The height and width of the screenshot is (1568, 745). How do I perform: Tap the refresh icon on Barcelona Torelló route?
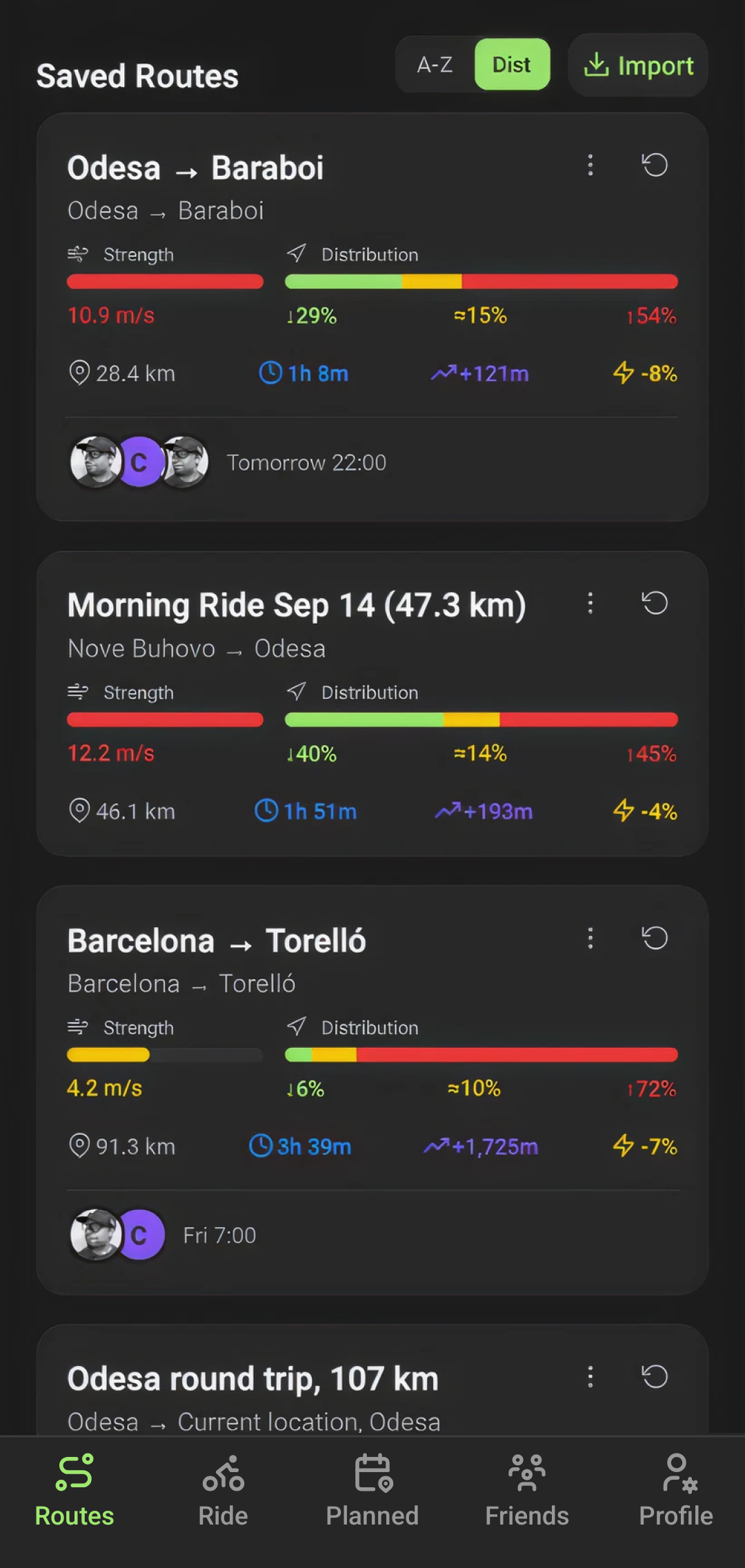(x=654, y=938)
